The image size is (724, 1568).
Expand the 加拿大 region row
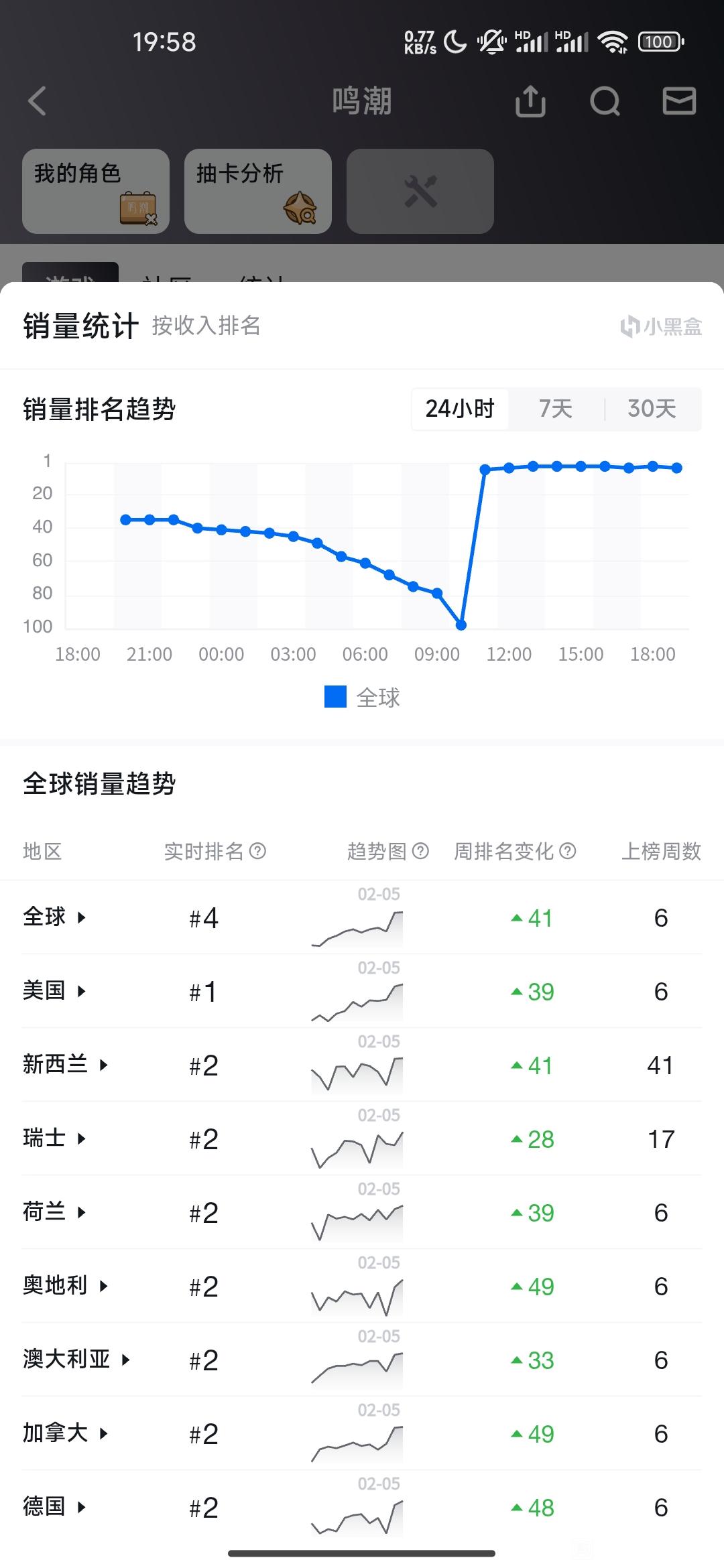pyautogui.click(x=65, y=1433)
